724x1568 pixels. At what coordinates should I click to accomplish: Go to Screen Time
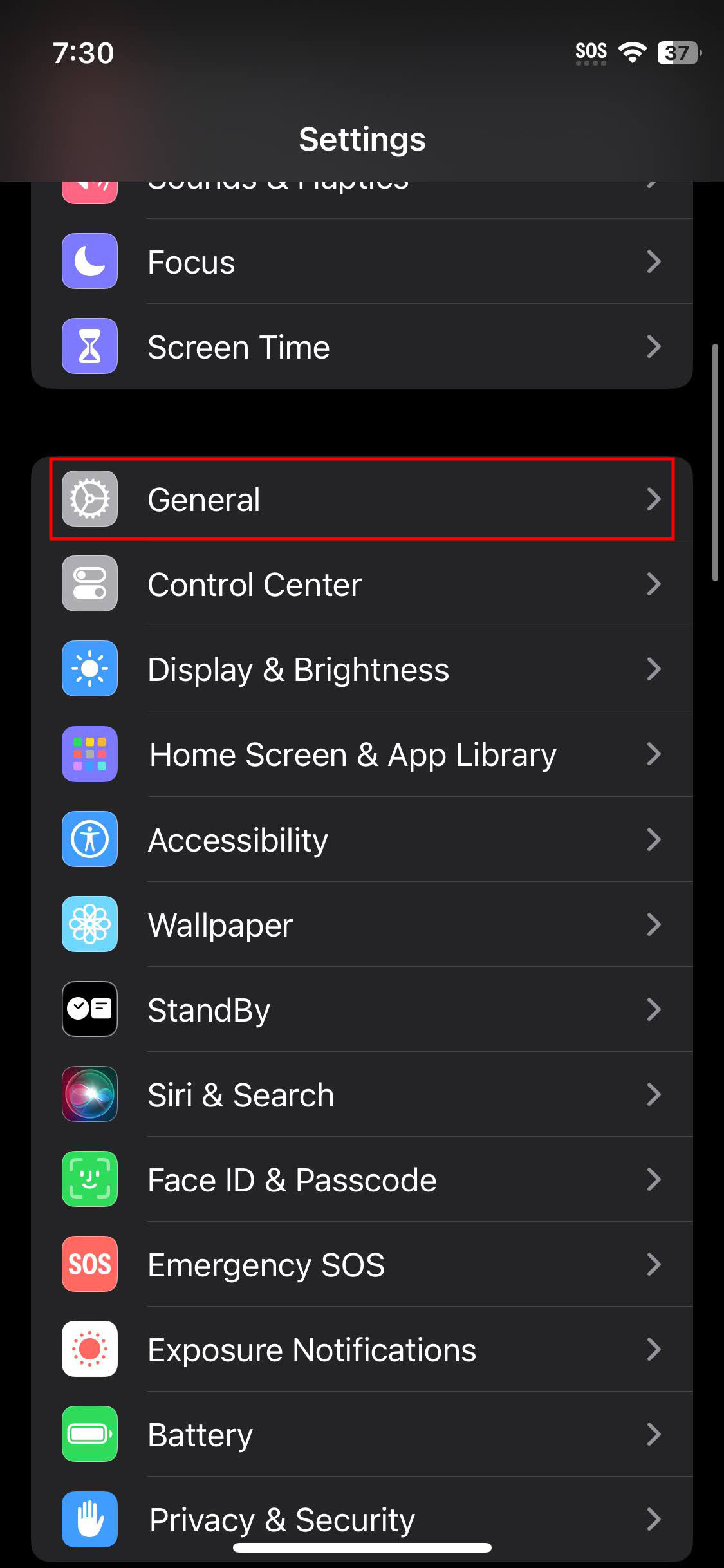pyautogui.click(x=360, y=347)
